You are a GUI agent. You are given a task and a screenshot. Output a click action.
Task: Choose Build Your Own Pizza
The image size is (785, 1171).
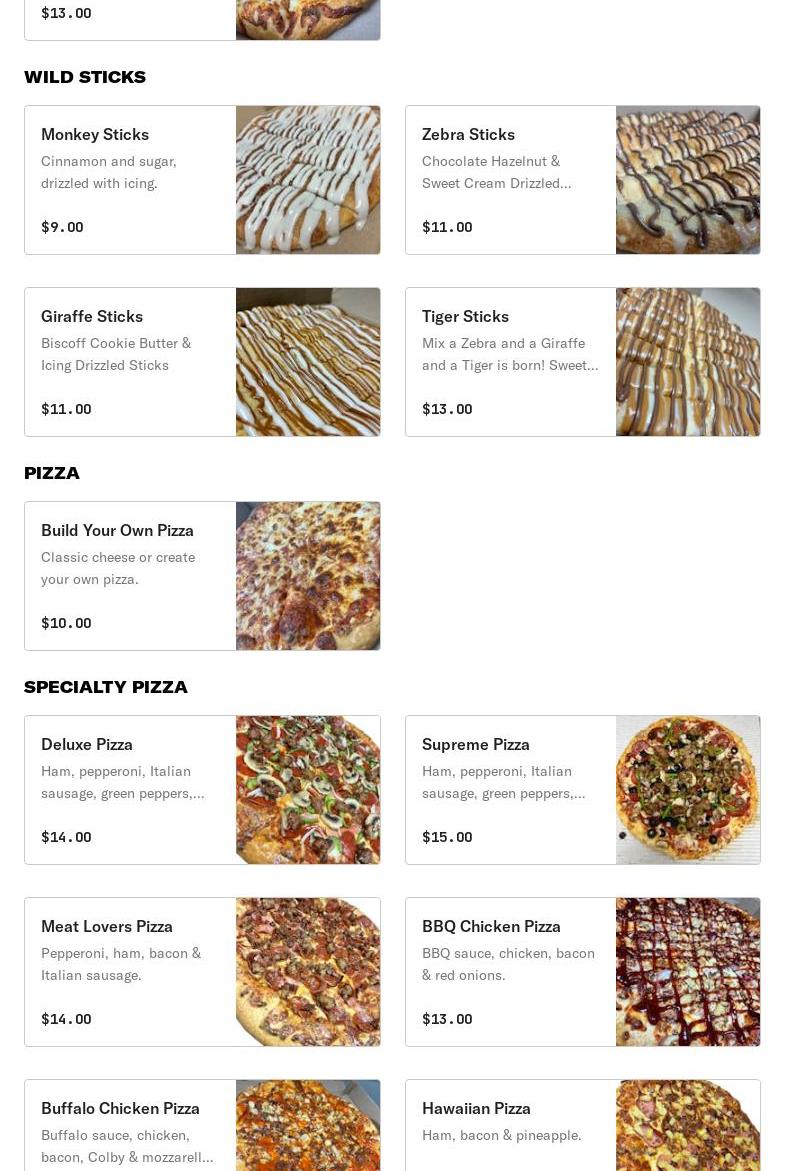coord(202,576)
